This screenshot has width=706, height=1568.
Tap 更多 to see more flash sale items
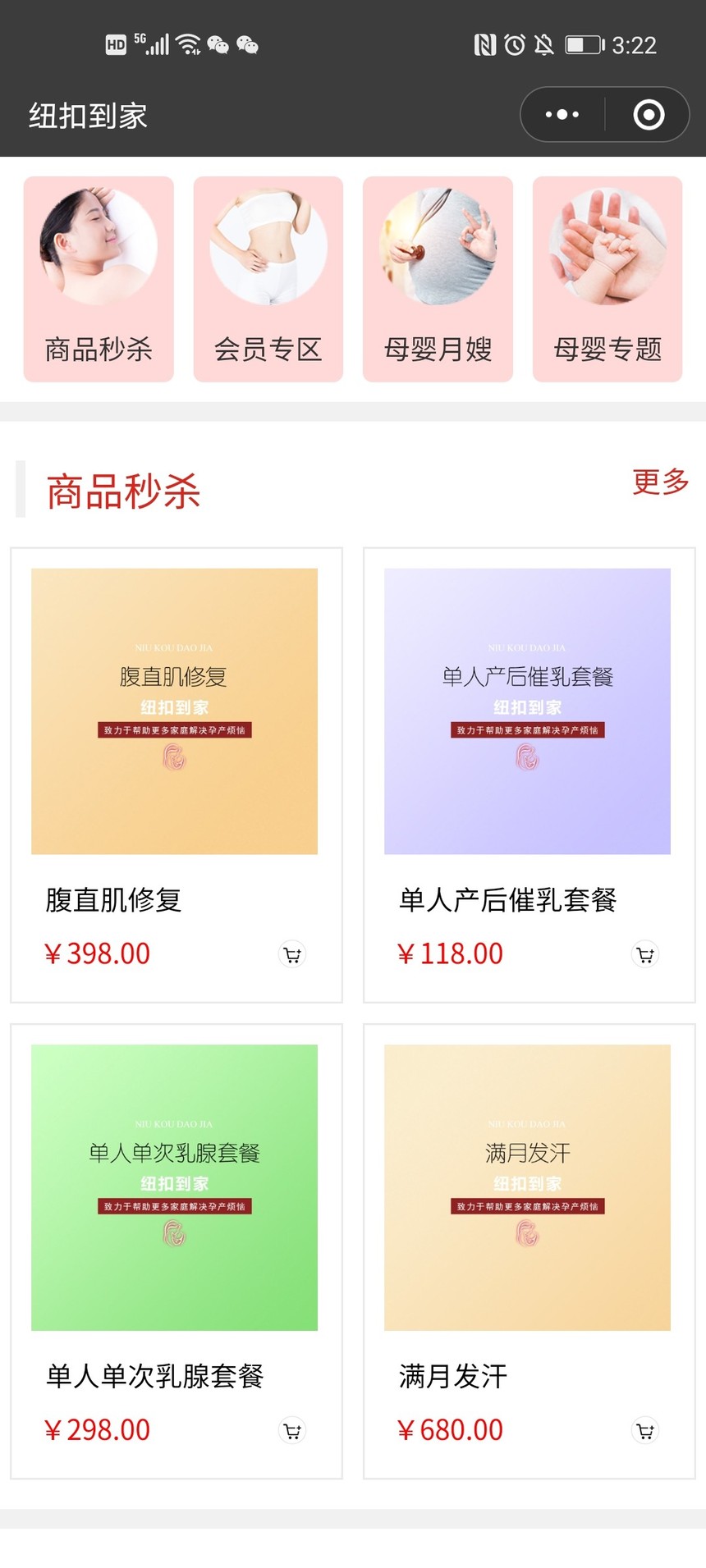click(x=661, y=482)
